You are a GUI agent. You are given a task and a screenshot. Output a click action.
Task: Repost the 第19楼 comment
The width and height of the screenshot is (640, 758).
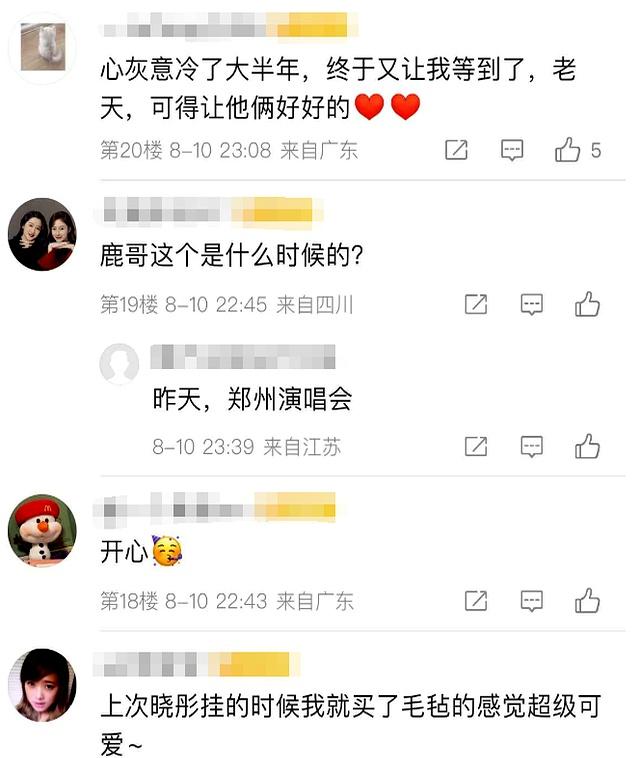(476, 305)
